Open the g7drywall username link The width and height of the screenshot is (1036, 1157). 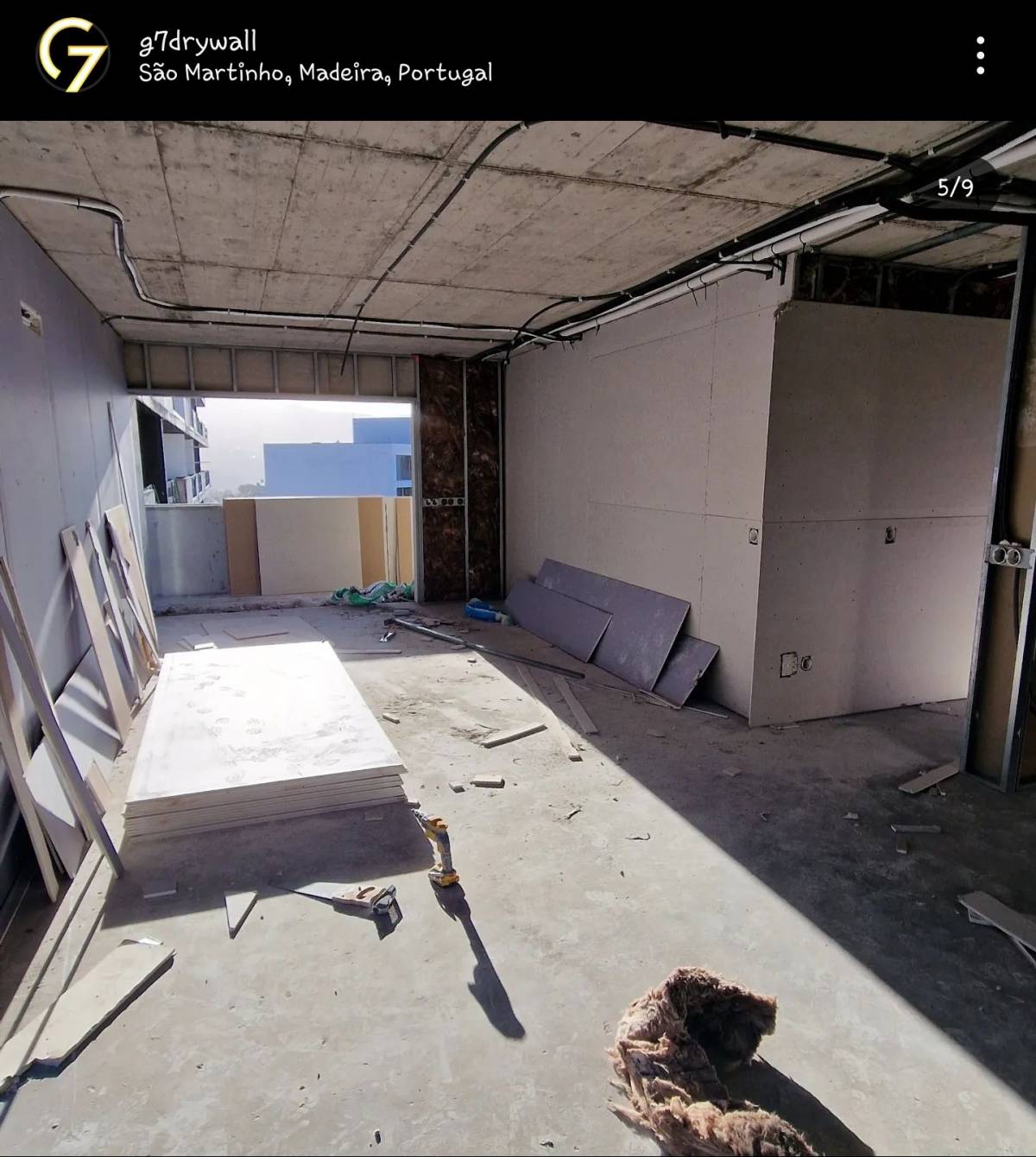pyautogui.click(x=198, y=41)
